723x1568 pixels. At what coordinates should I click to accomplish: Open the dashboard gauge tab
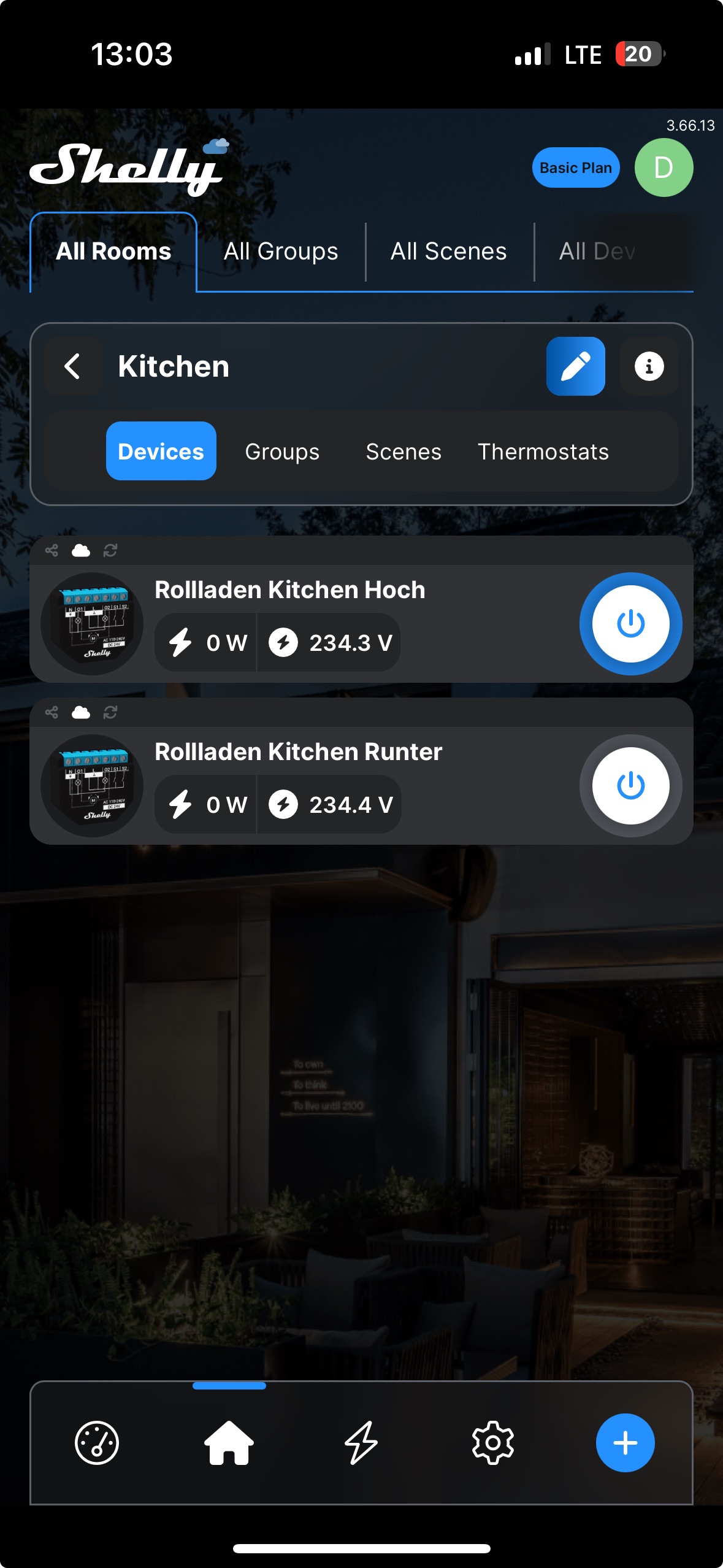point(97,1442)
